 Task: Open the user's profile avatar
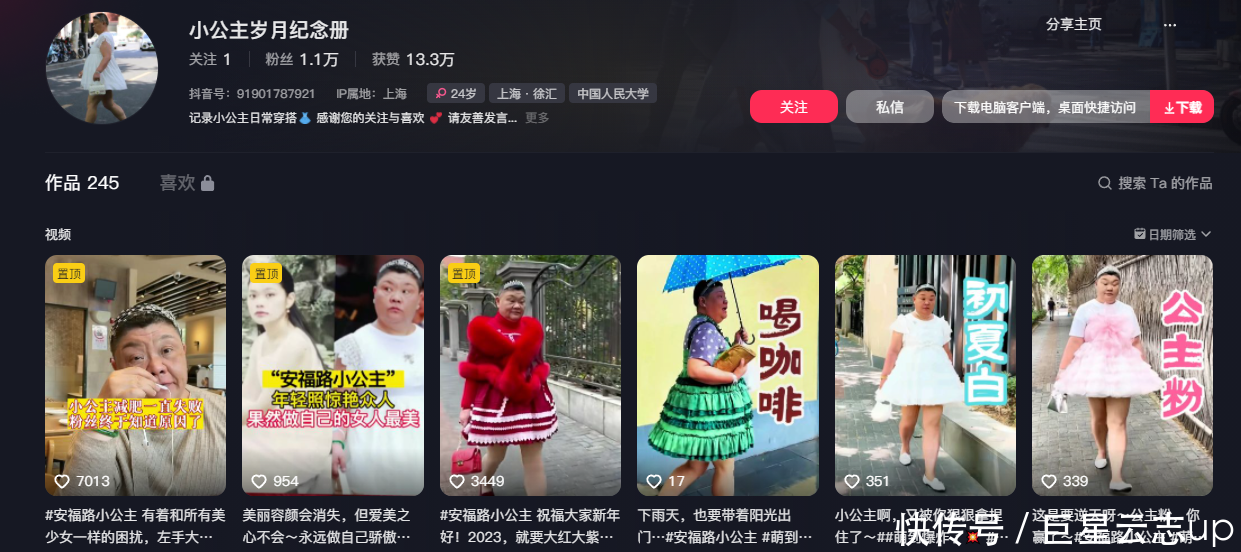pyautogui.click(x=101, y=68)
